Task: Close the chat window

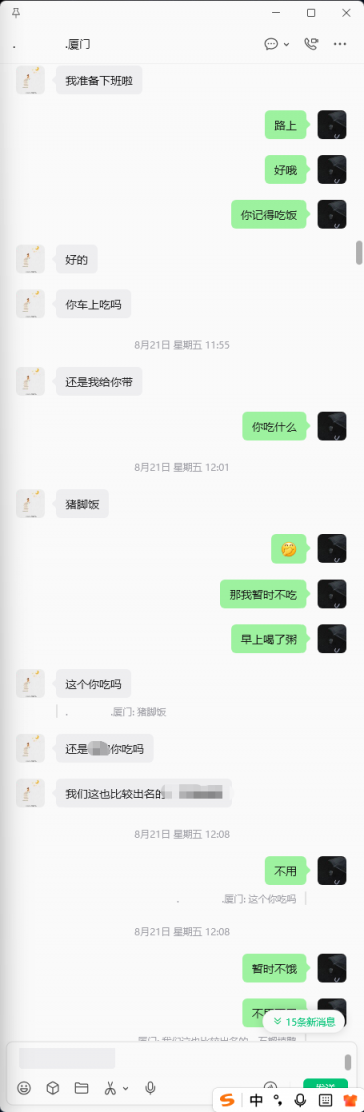Action: [x=346, y=13]
